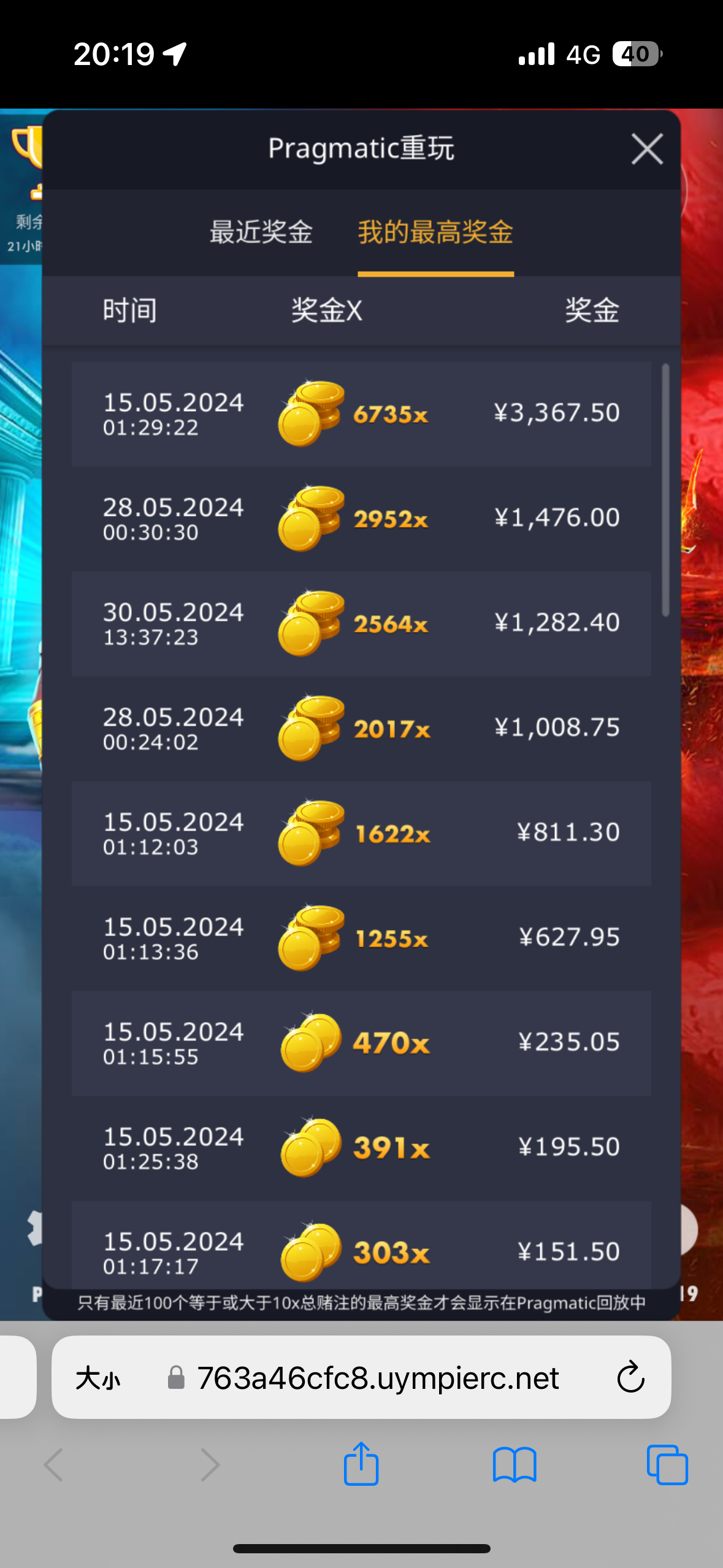Open the 1255x replay worth ¥627.95
This screenshot has height=1568, width=723.
[361, 939]
